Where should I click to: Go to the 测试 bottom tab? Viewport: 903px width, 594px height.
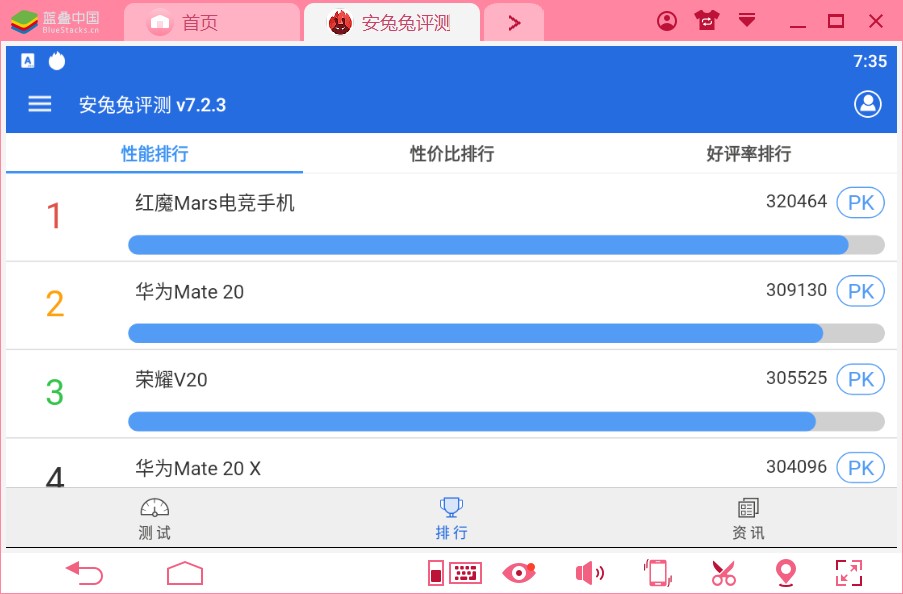point(155,518)
